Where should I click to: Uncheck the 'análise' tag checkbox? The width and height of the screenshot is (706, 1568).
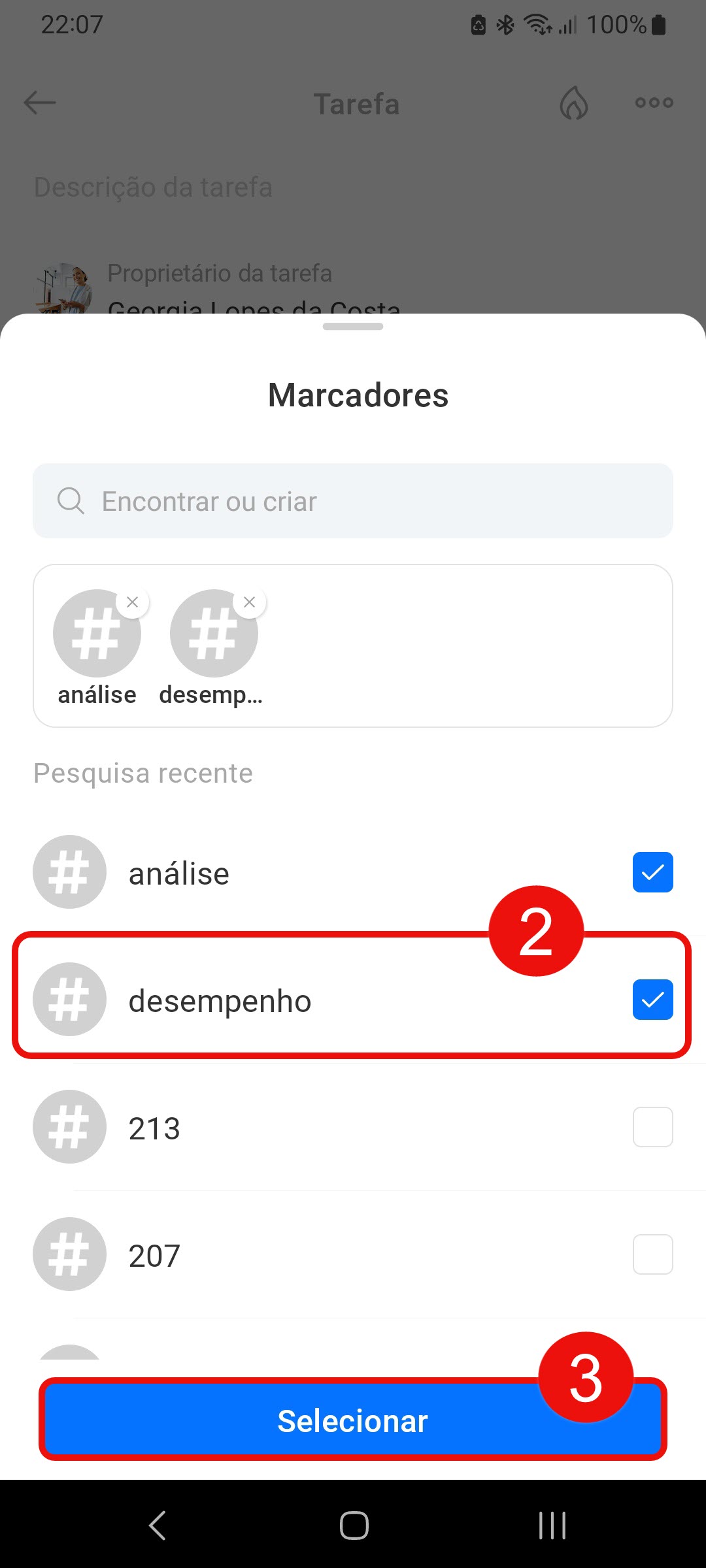652,872
